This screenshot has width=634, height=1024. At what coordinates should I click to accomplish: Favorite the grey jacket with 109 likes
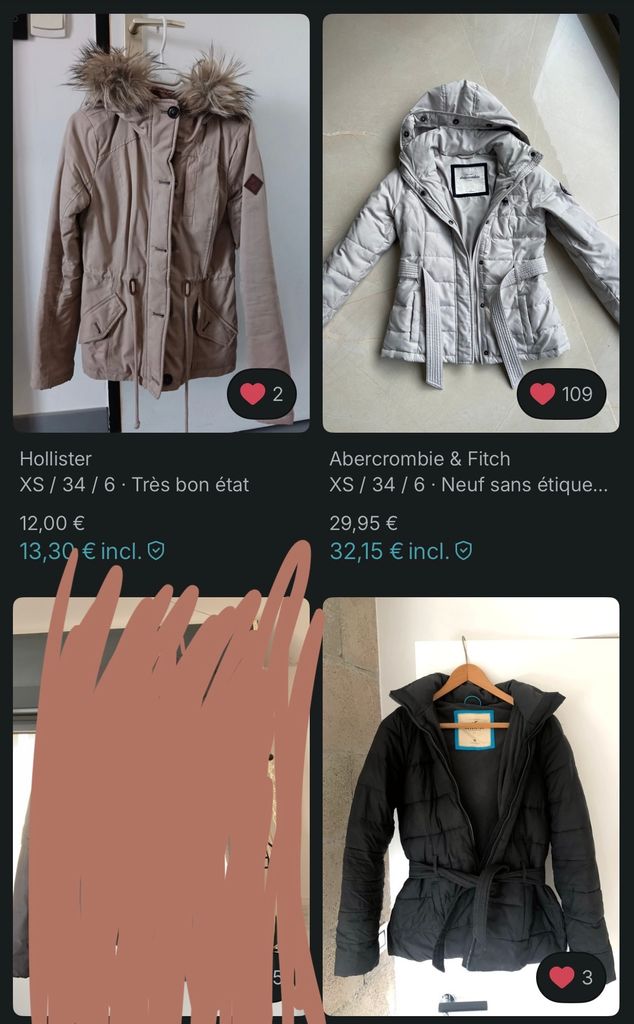[562, 394]
